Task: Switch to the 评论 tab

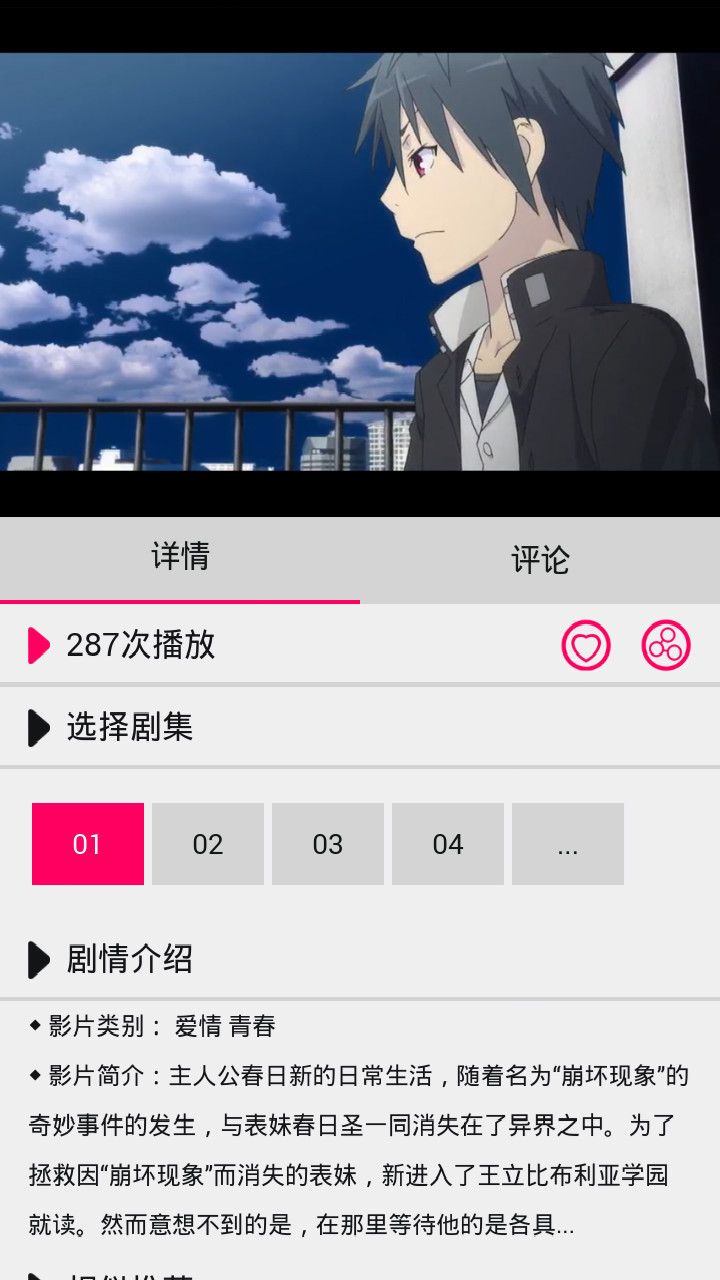Action: coord(540,560)
